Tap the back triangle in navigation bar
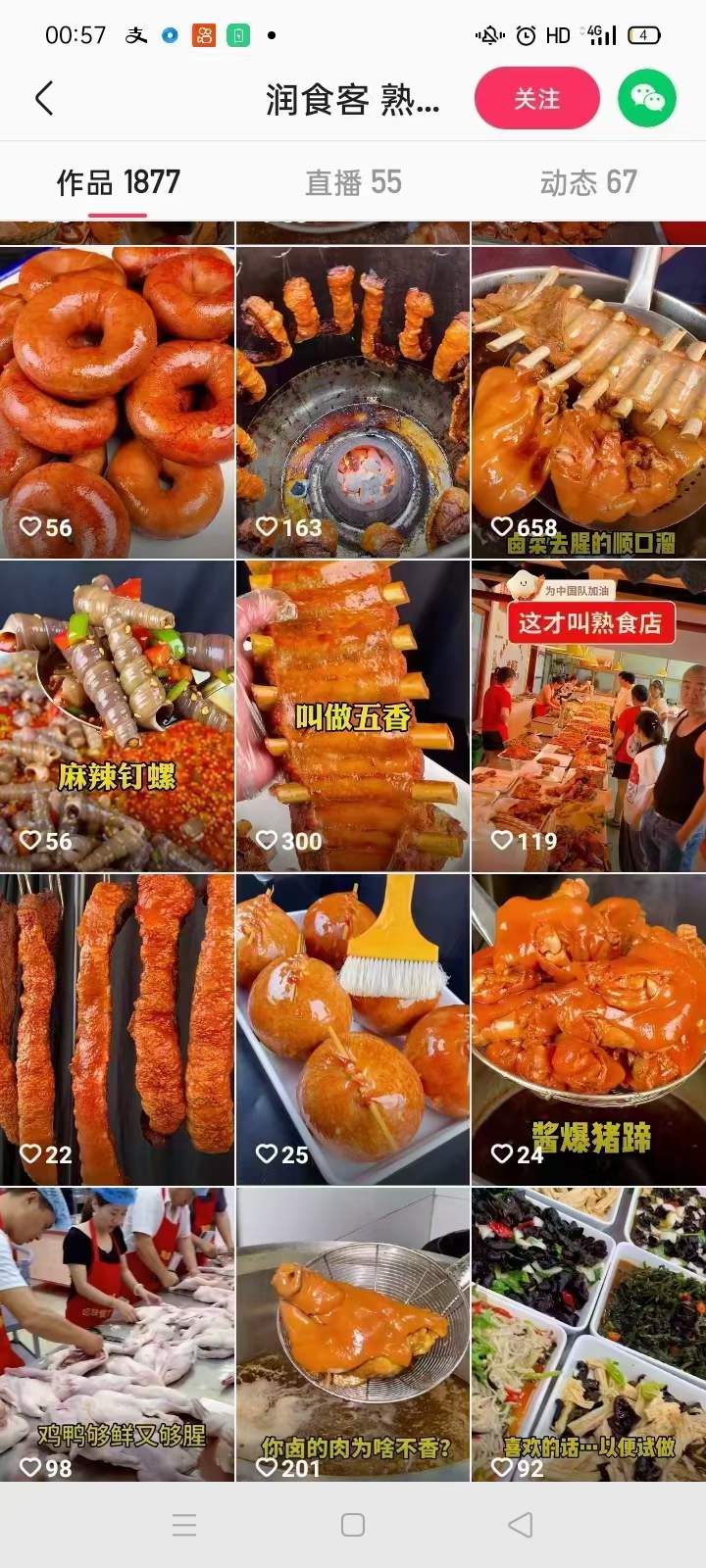 point(518,1524)
